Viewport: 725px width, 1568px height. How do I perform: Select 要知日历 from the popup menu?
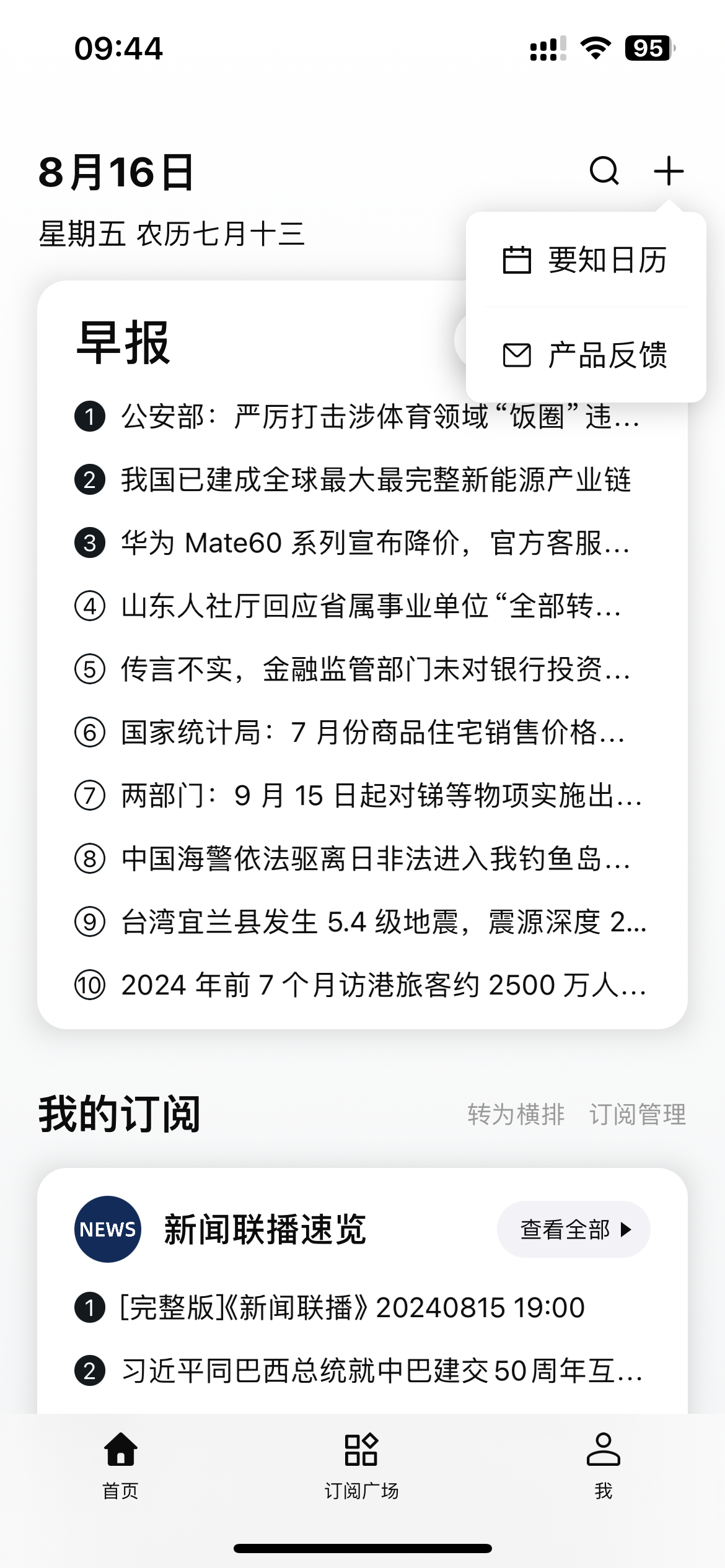(606, 260)
